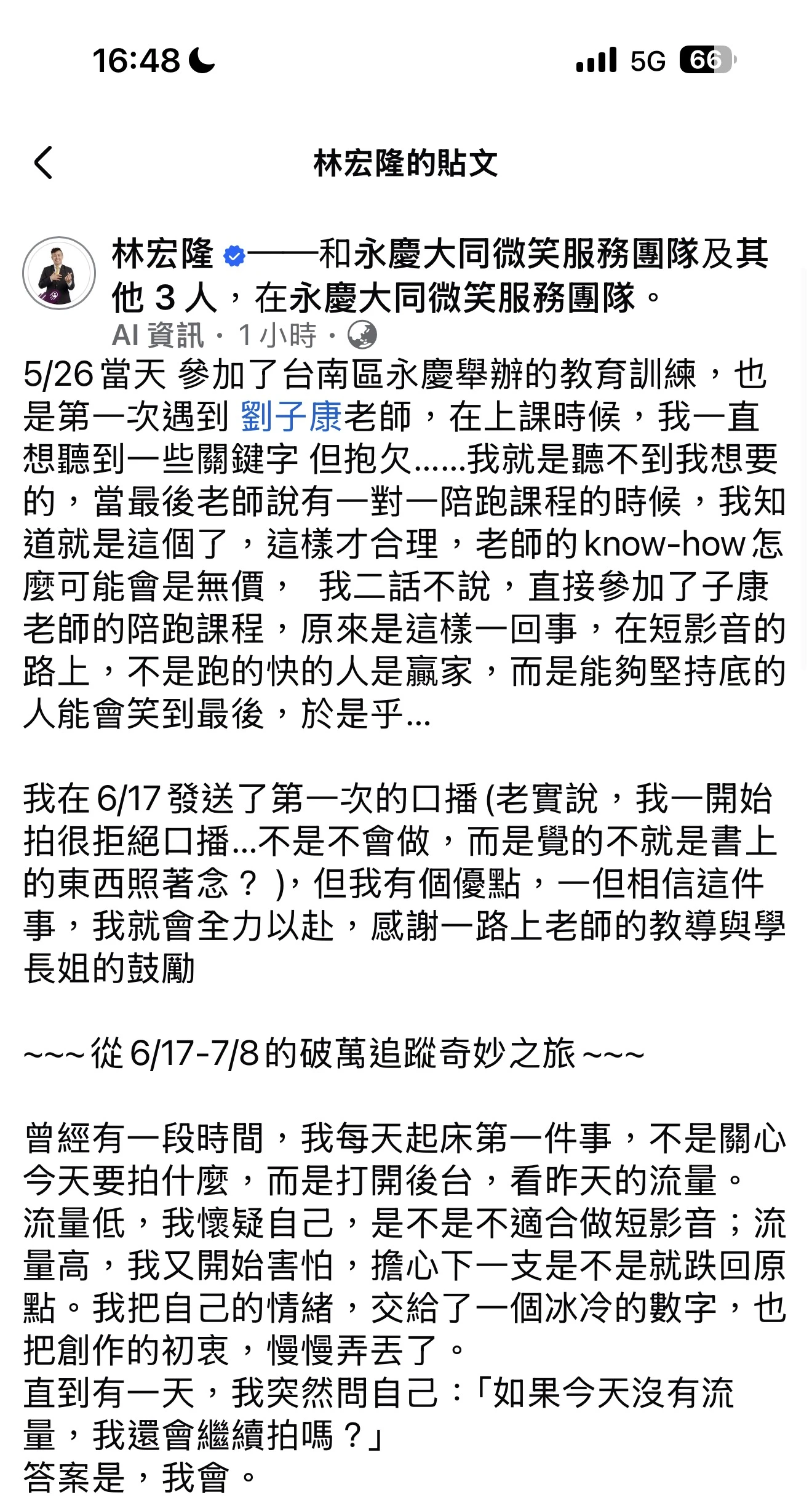This screenshot has height=1511, width=812.
Task: Go back using the back arrow
Action: tap(44, 163)
